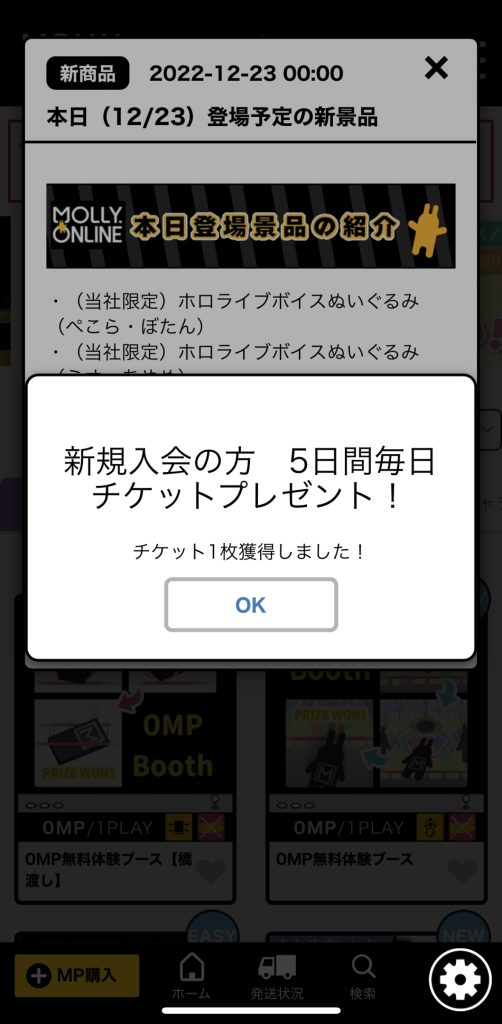Viewport: 502px width, 1024px height.
Task: Open the settings gear
Action: 460,980
